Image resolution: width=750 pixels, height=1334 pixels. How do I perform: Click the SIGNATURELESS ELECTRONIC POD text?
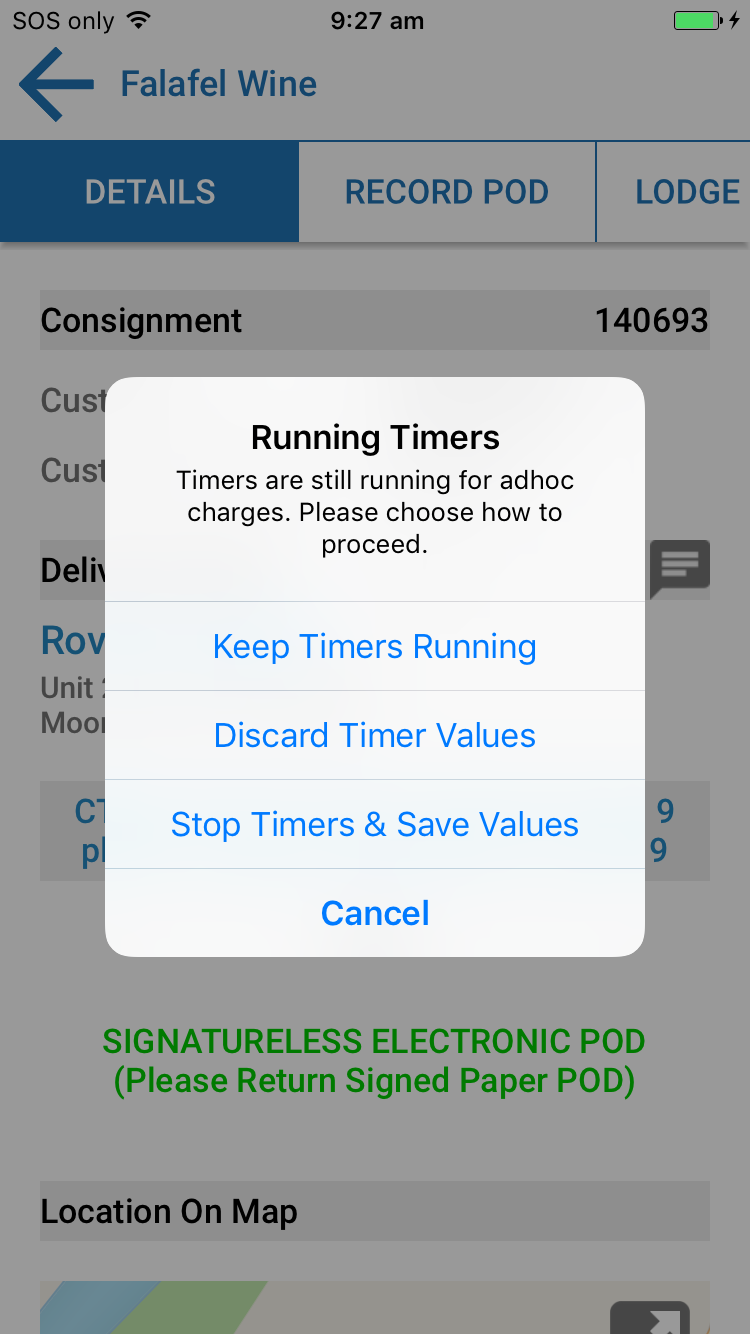(374, 1040)
